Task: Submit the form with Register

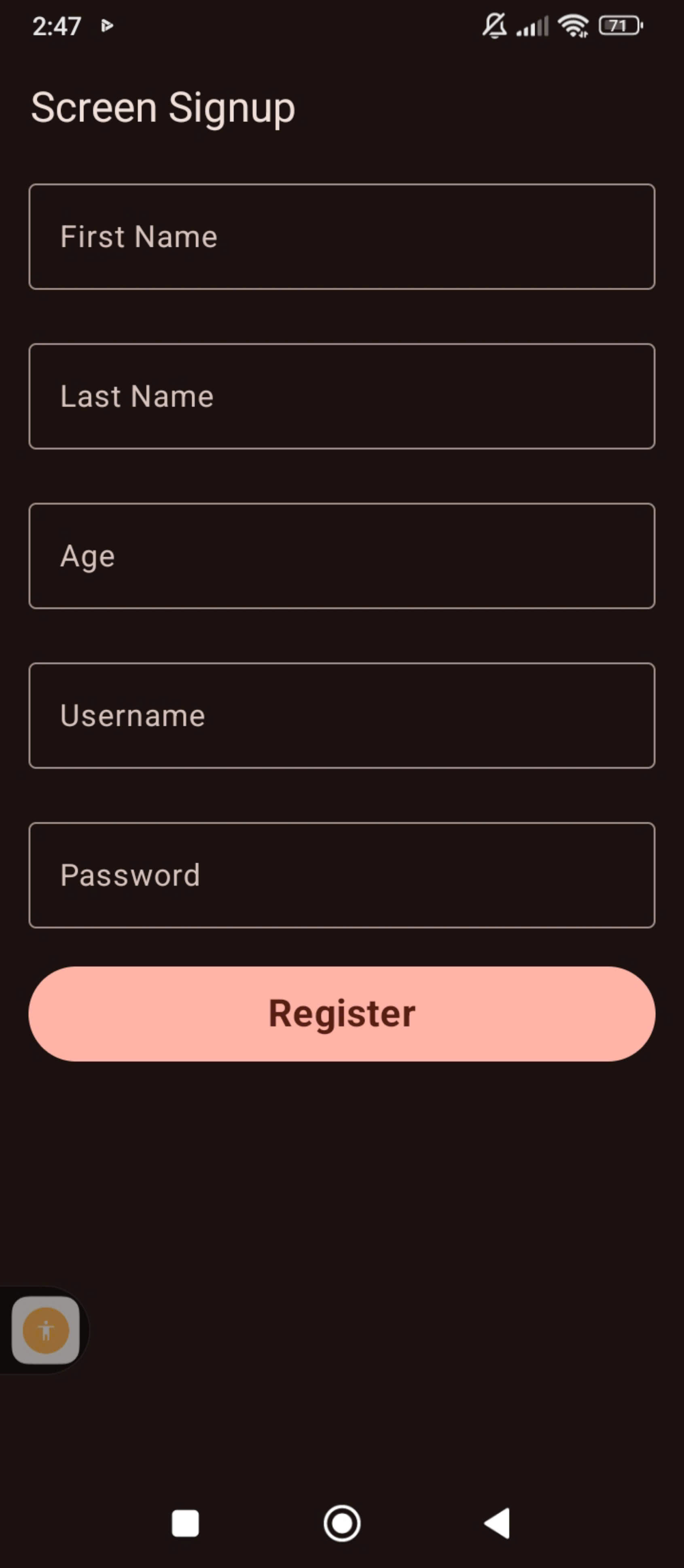Action: (341, 1014)
